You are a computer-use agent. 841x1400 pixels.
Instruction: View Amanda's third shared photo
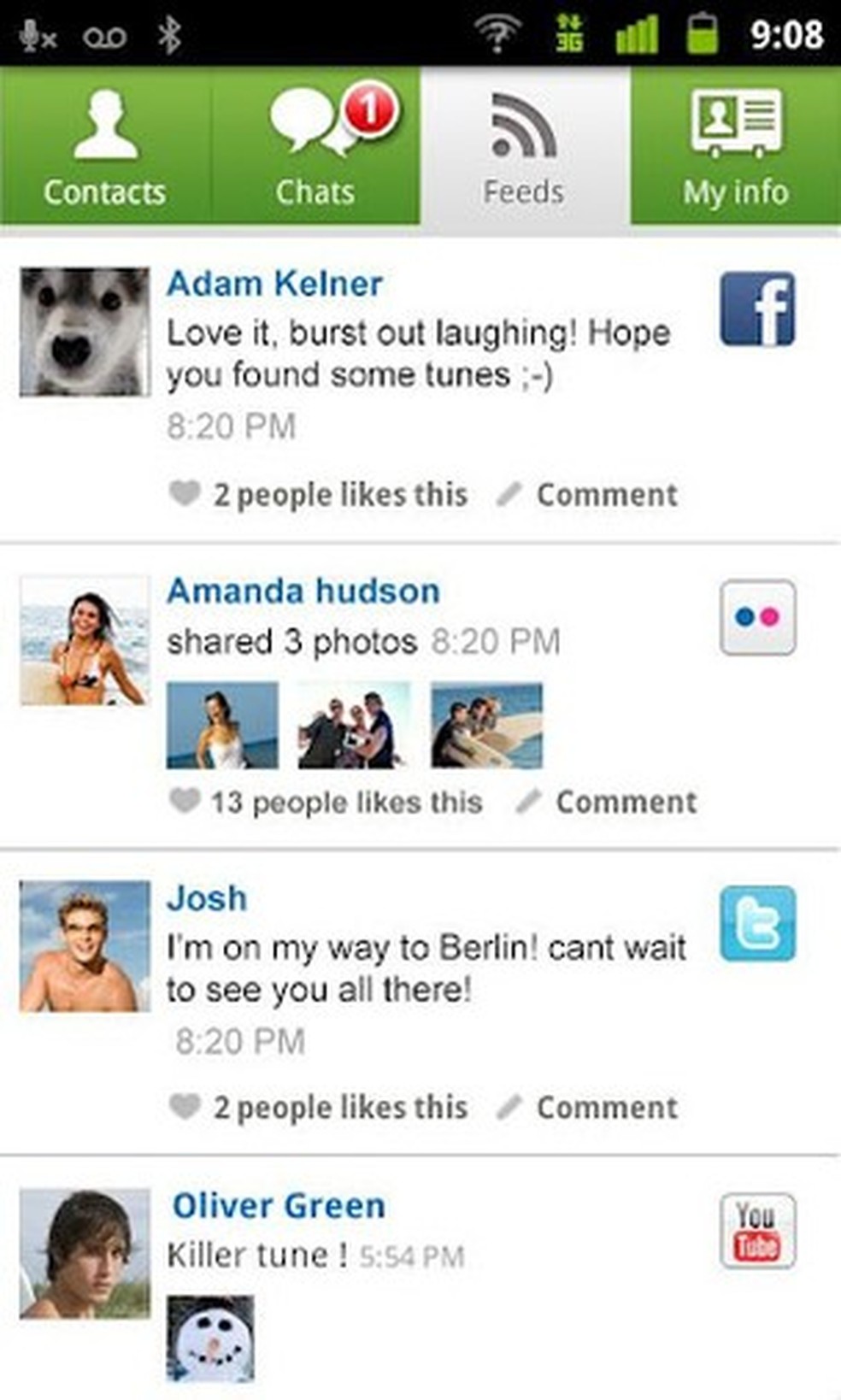coord(486,725)
